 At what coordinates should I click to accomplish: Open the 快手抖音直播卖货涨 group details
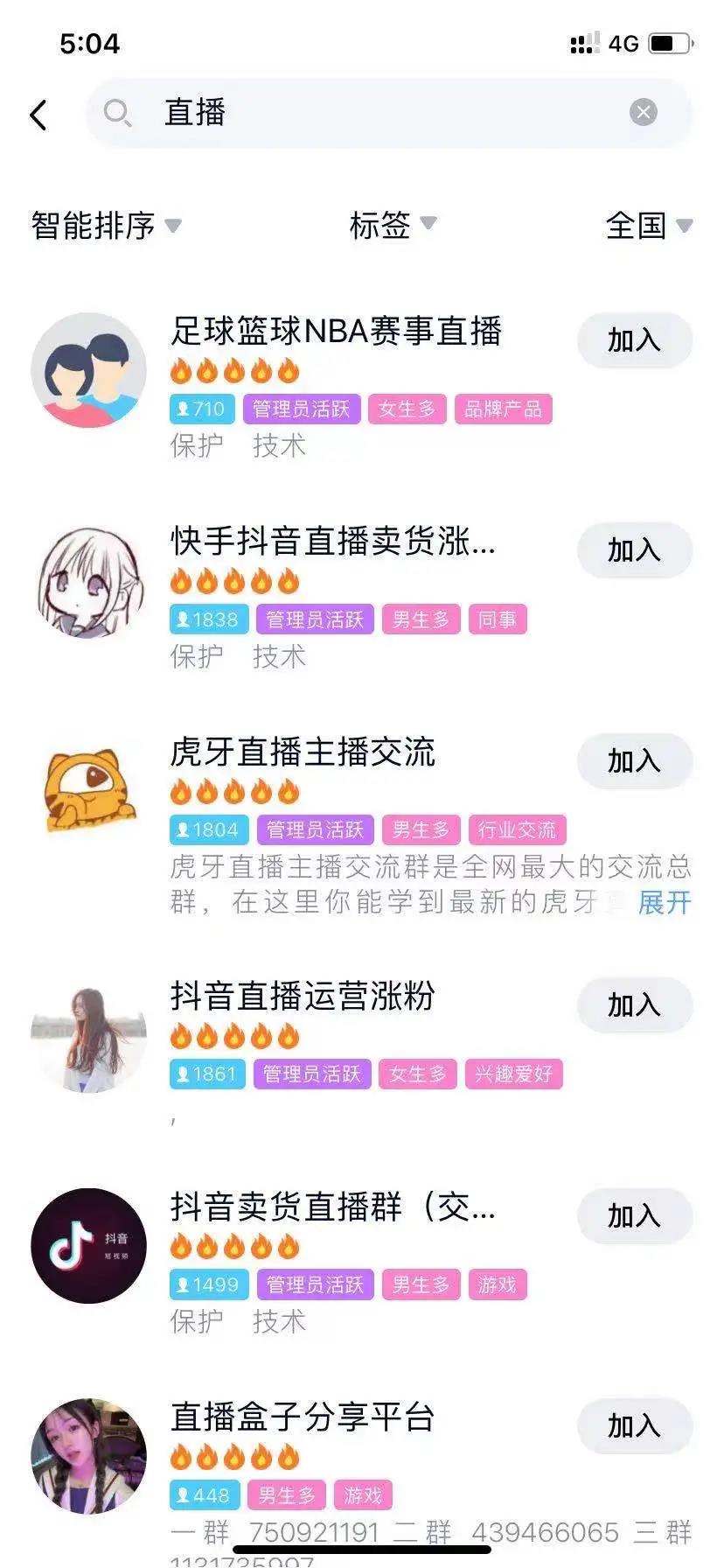pos(332,542)
